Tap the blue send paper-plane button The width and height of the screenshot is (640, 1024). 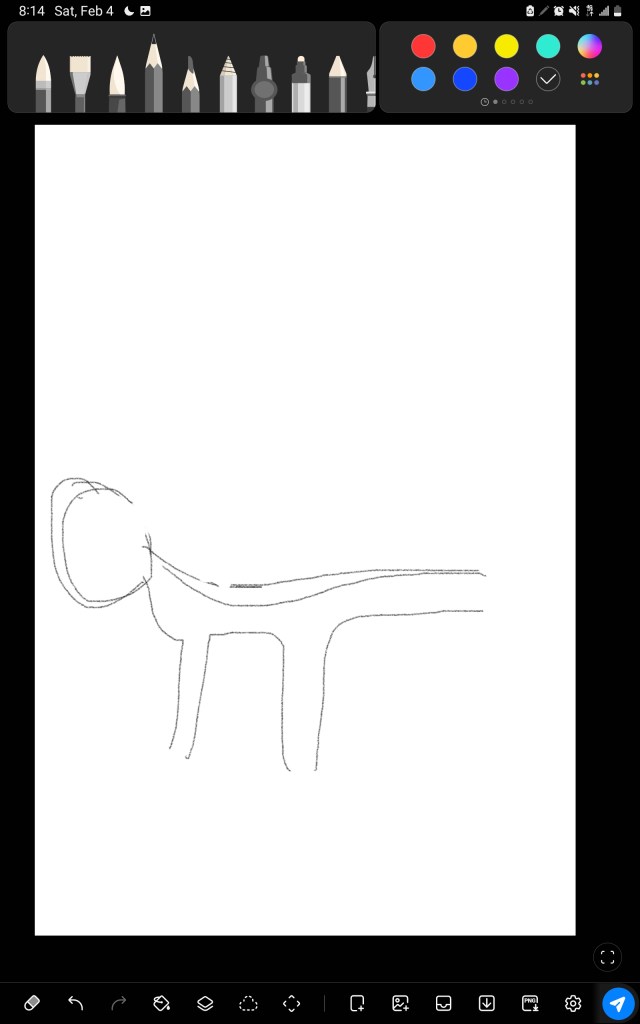pyautogui.click(x=618, y=1003)
